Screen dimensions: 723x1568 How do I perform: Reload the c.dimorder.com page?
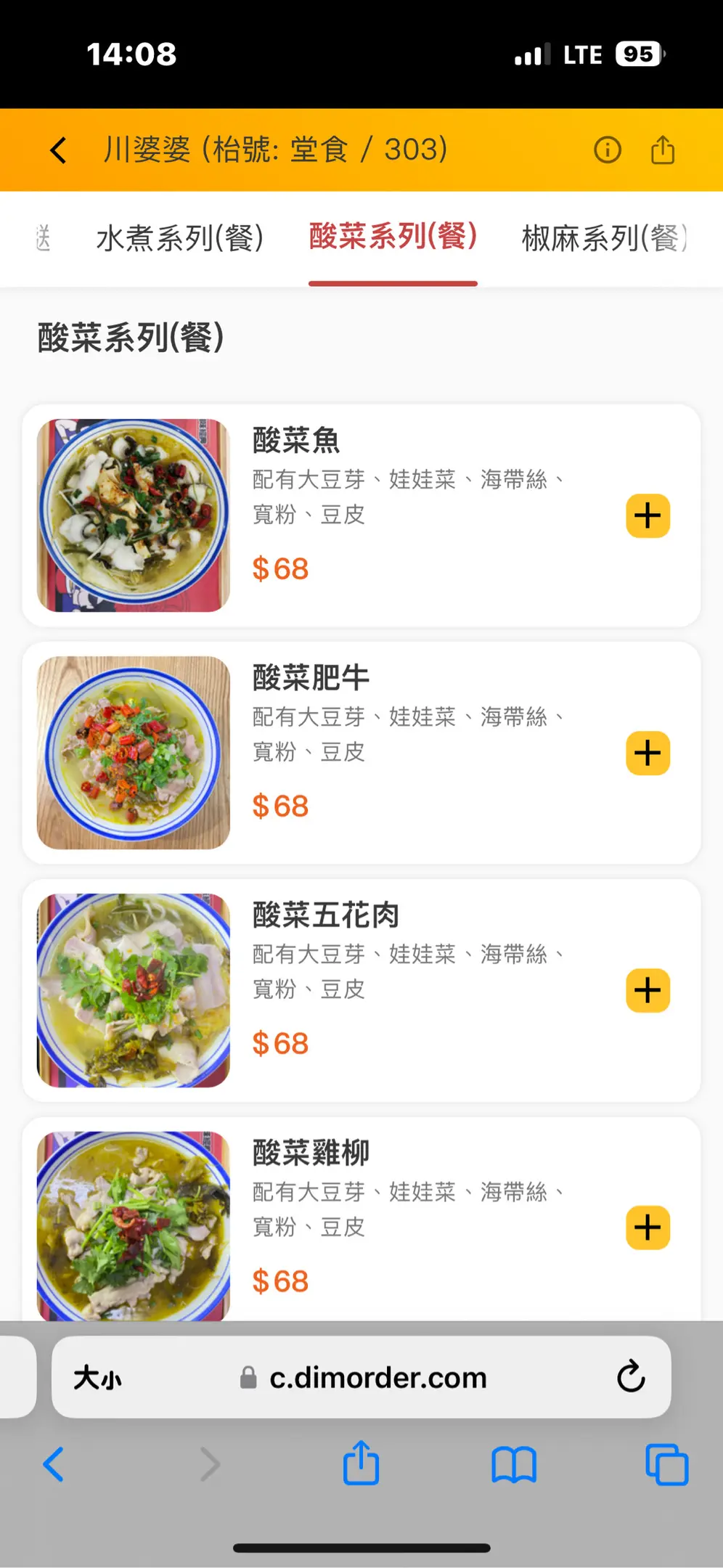630,1376
